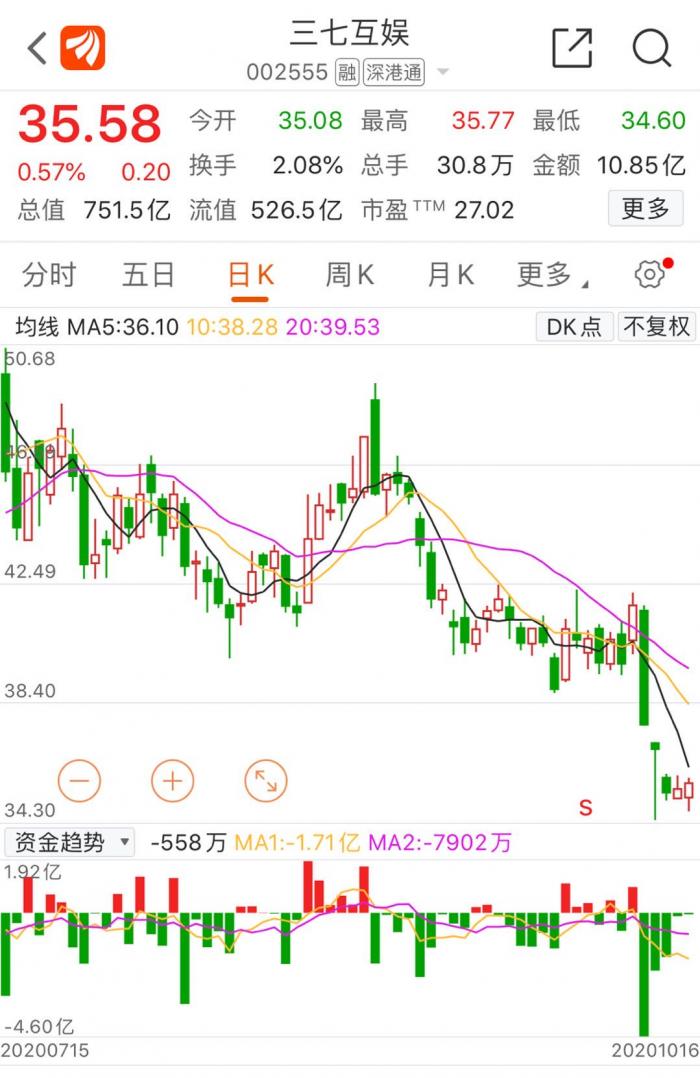The width and height of the screenshot is (700, 1078).
Task: Open the search magnifier
Action: pos(651,48)
